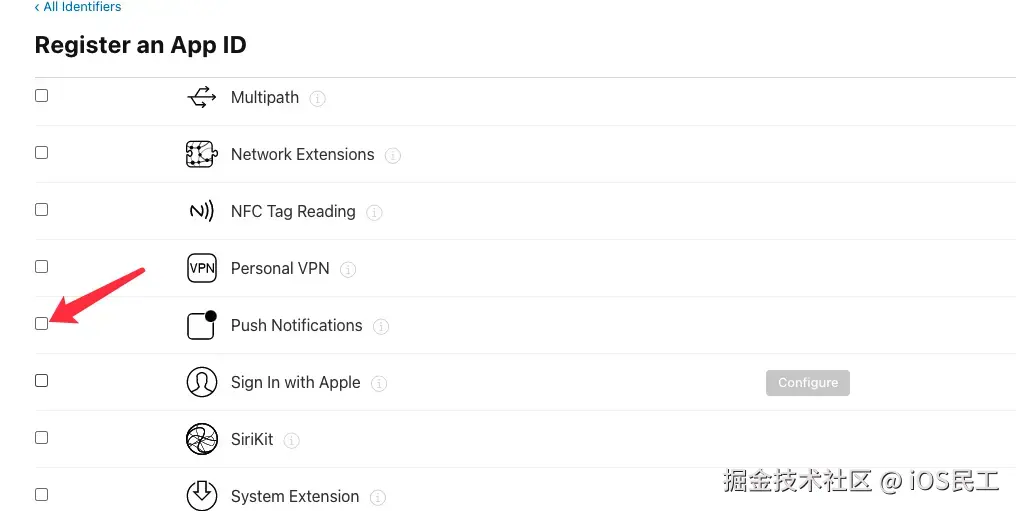Check the Multipath capability checkbox
Viewport: 1016px width, 511px height.
click(x=41, y=96)
